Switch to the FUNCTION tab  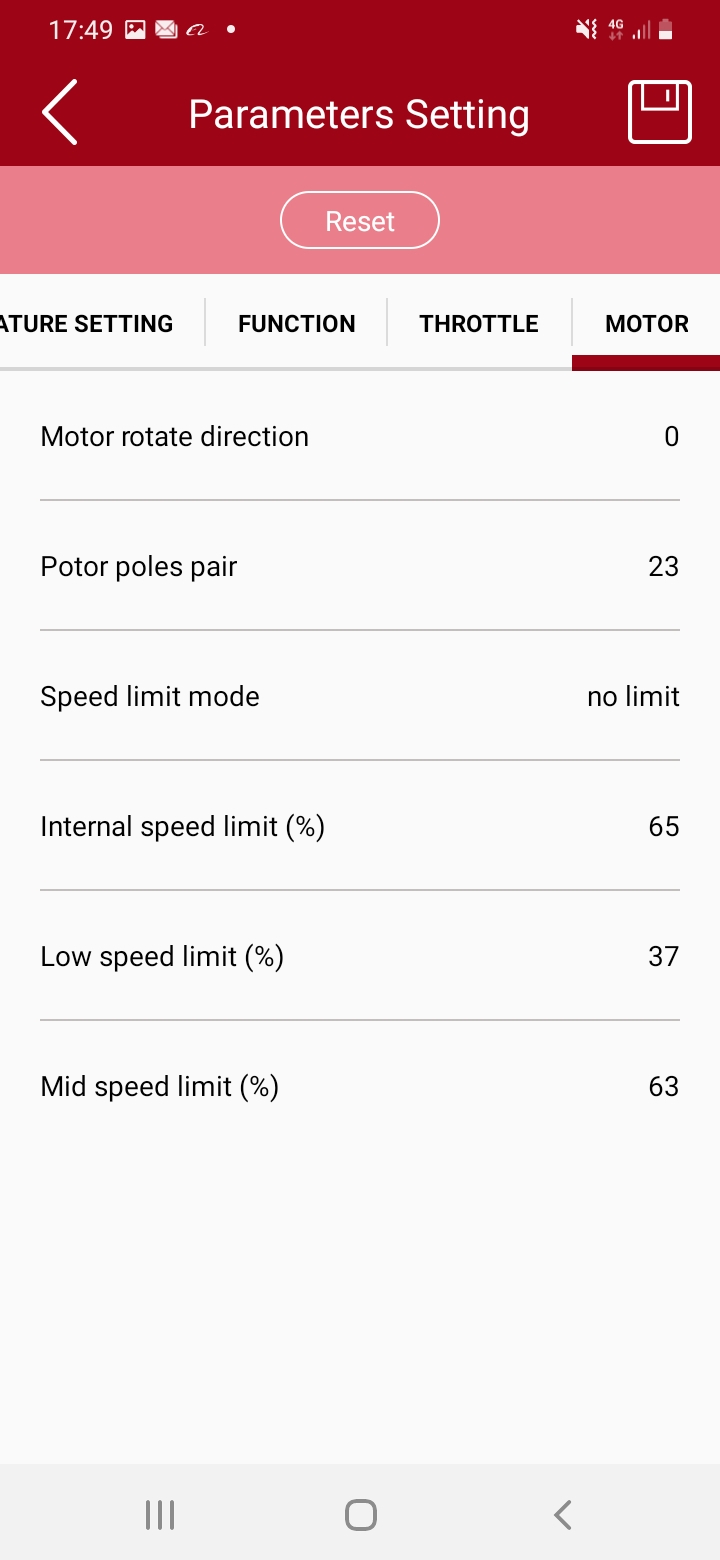click(x=297, y=324)
